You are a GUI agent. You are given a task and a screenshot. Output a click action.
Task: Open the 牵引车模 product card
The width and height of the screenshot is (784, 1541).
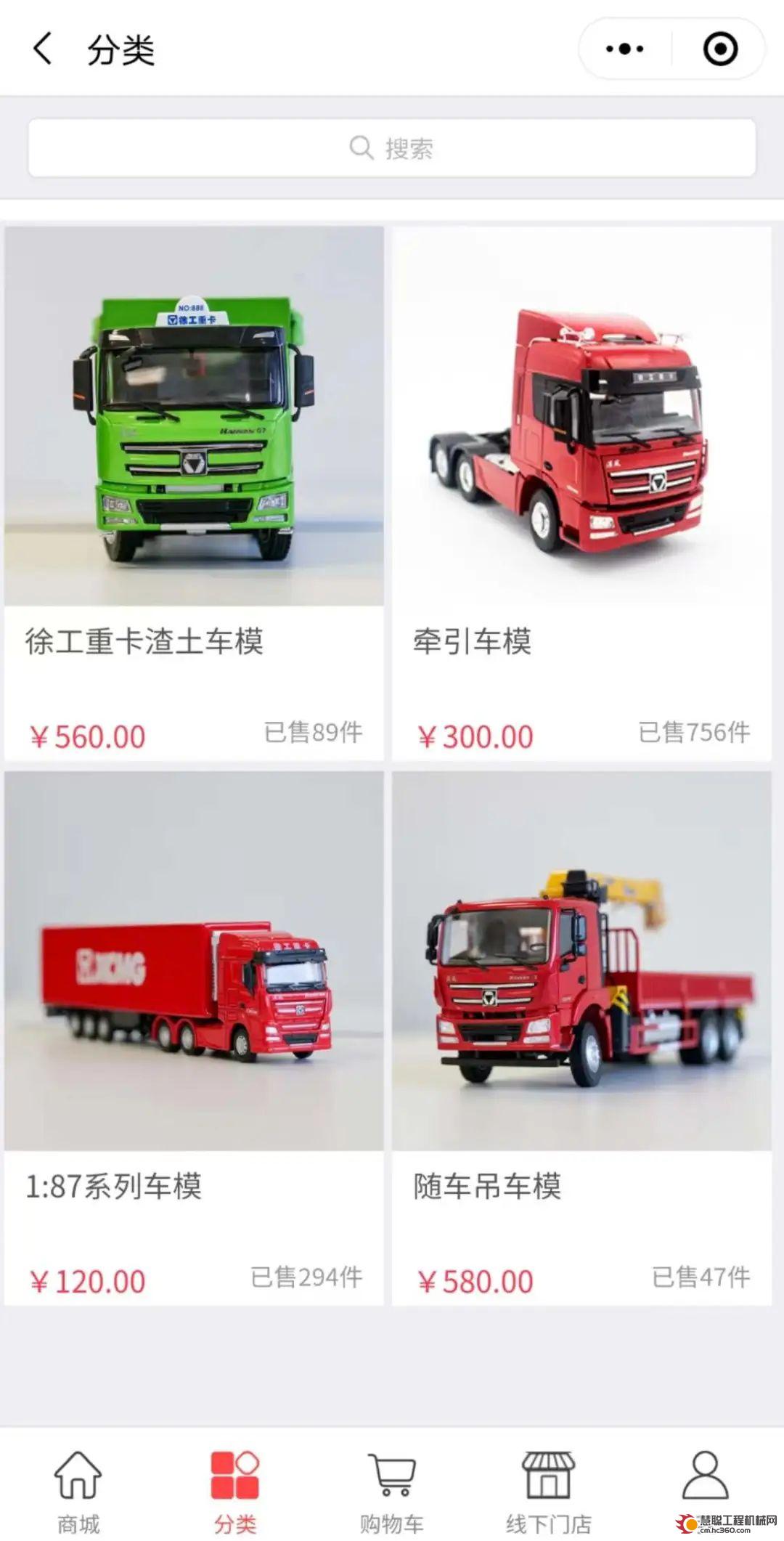point(581,492)
